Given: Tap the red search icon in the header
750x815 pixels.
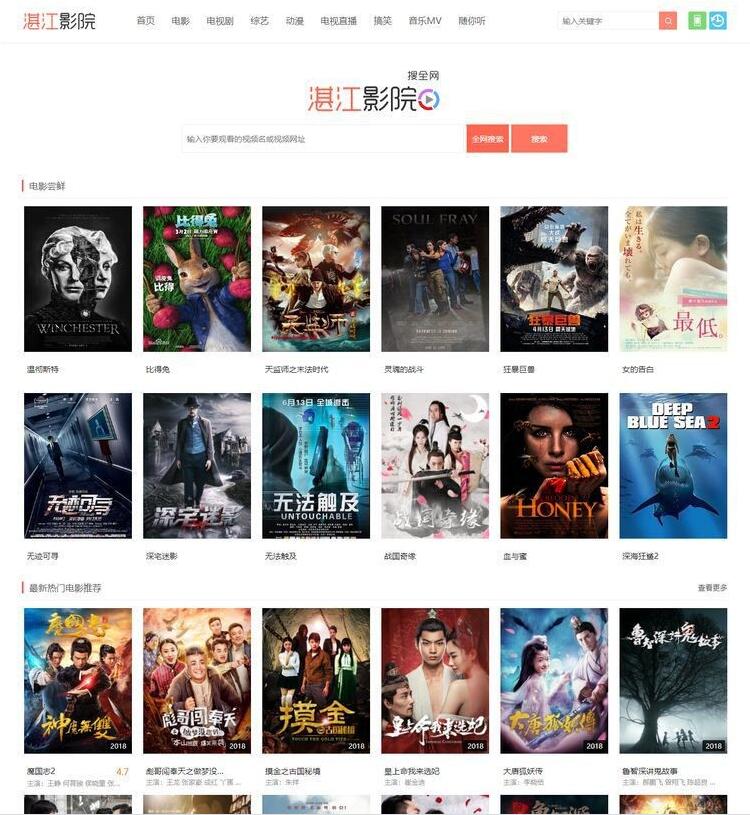Looking at the screenshot, I should 668,21.
